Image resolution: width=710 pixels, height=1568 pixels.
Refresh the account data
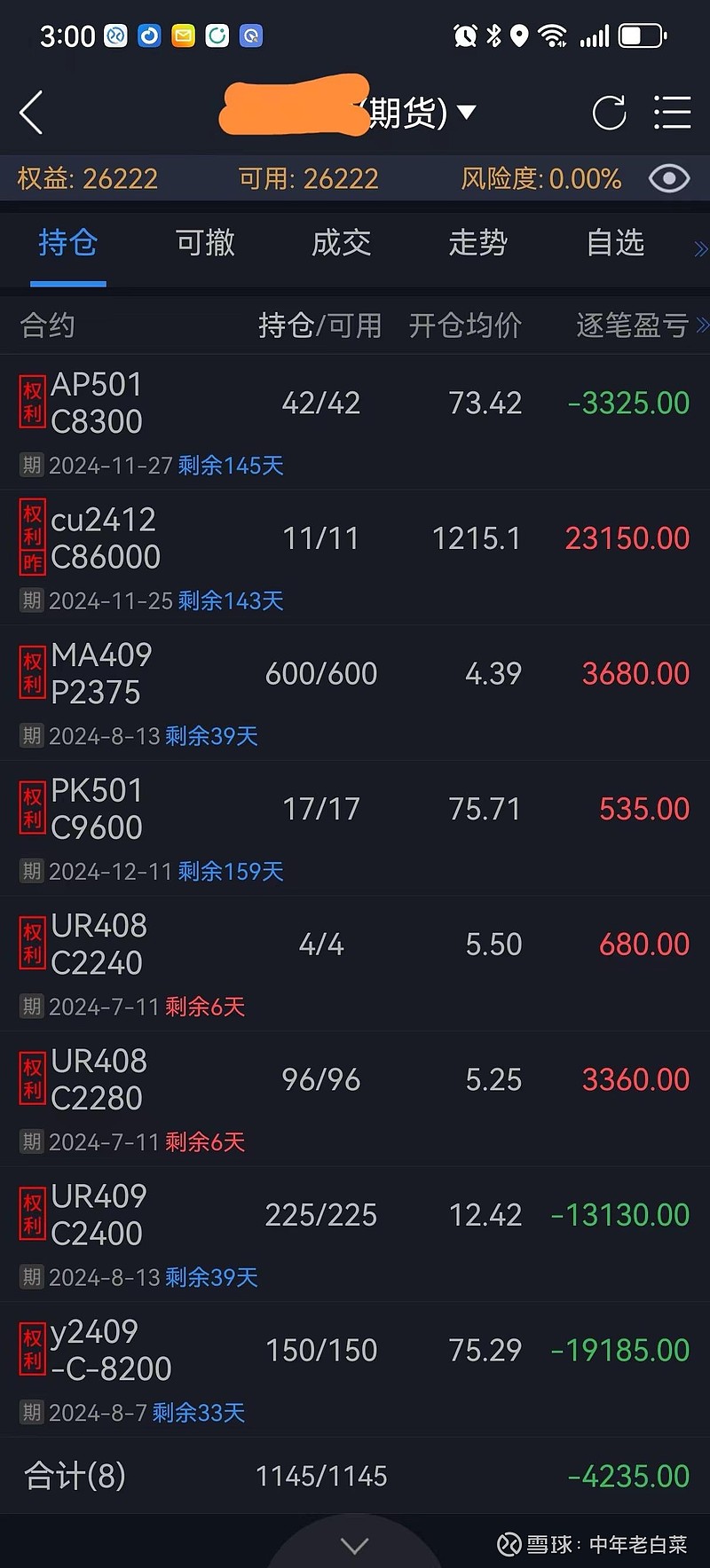[x=609, y=113]
